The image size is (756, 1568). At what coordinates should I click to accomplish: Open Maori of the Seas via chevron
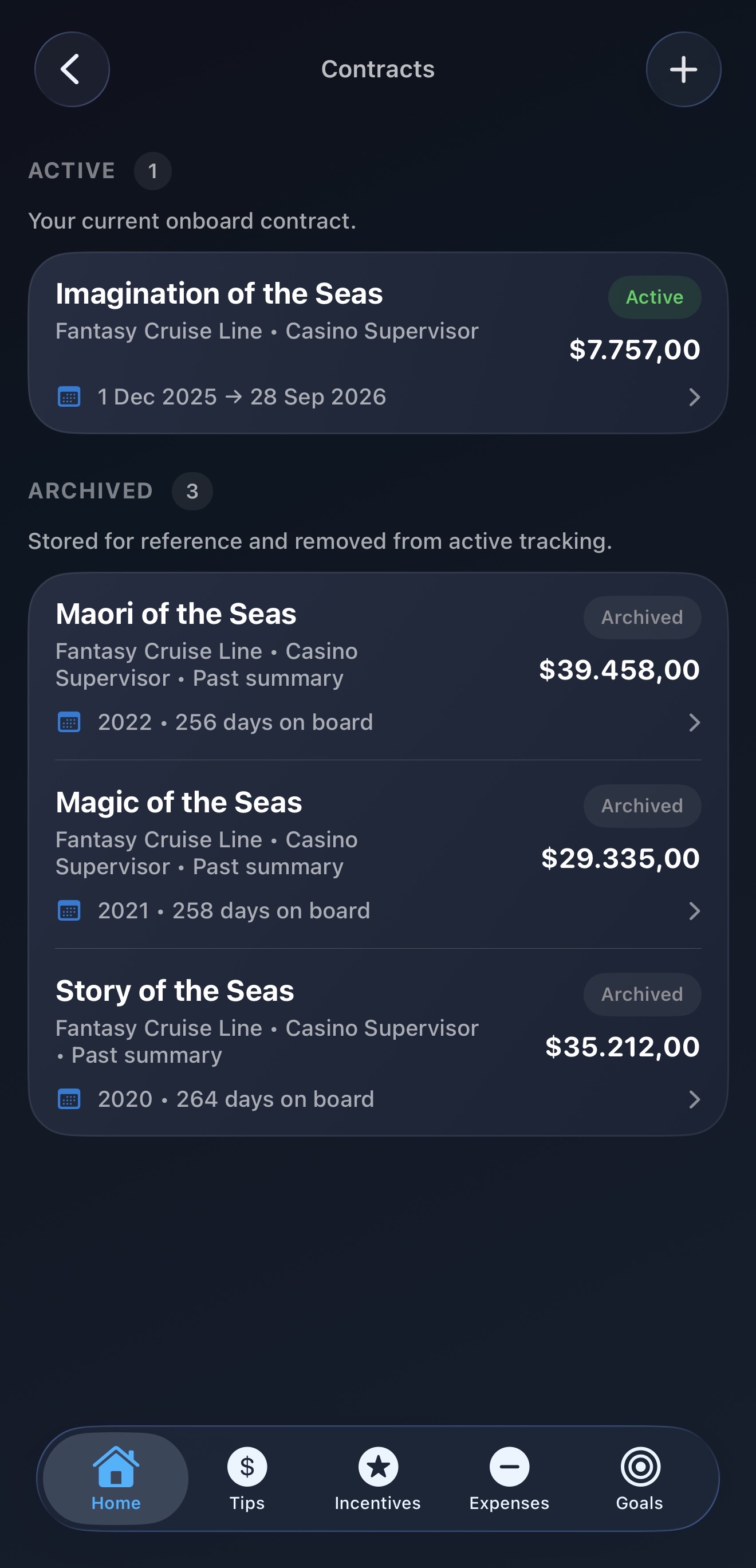click(x=695, y=722)
